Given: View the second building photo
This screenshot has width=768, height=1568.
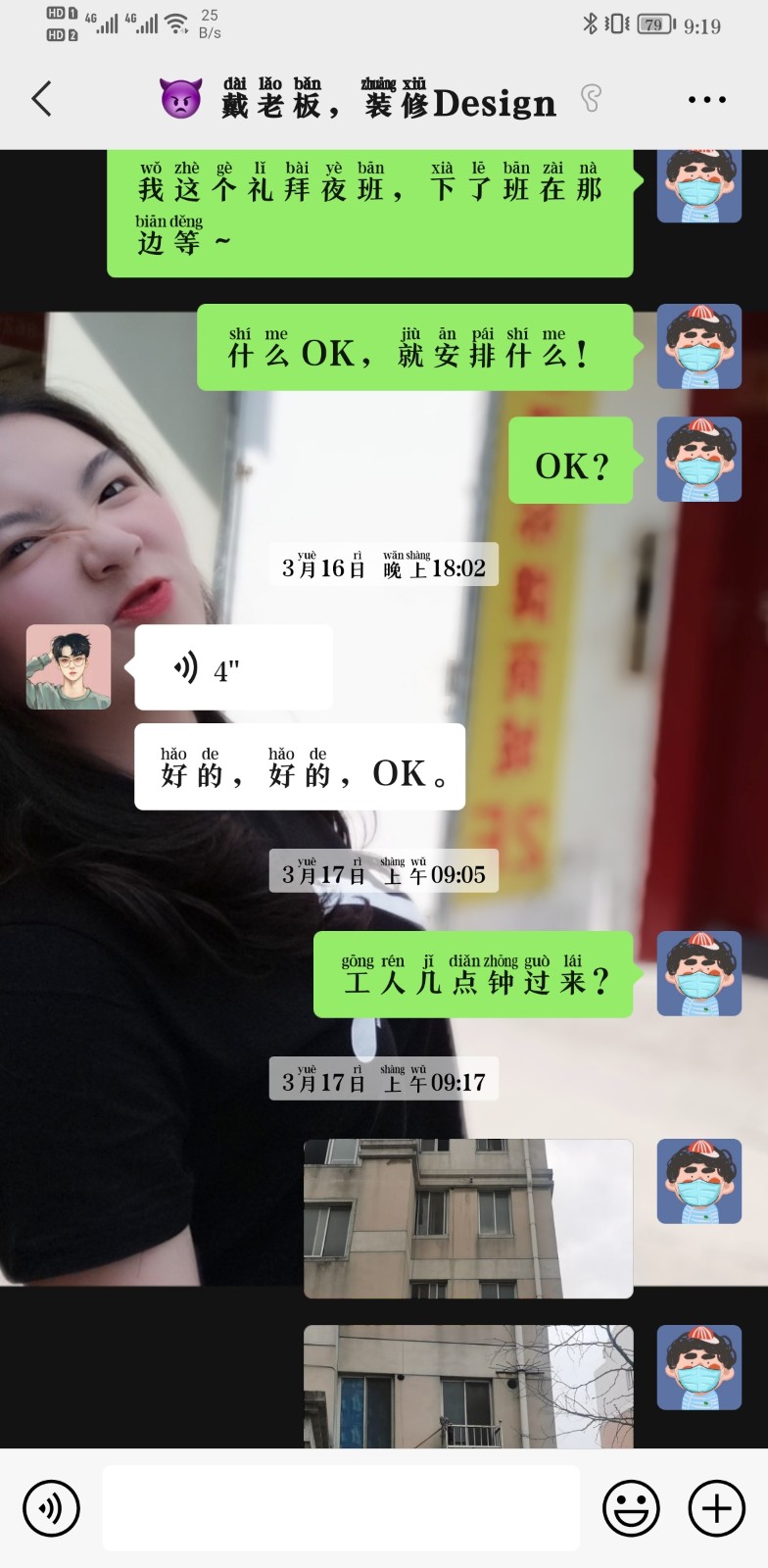Looking at the screenshot, I should tap(468, 1386).
